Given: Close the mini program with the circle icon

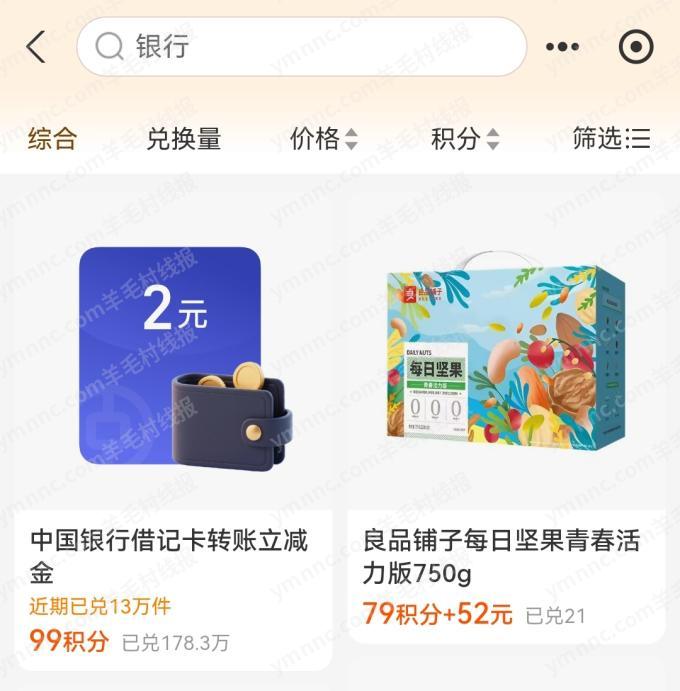Looking at the screenshot, I should 636,47.
